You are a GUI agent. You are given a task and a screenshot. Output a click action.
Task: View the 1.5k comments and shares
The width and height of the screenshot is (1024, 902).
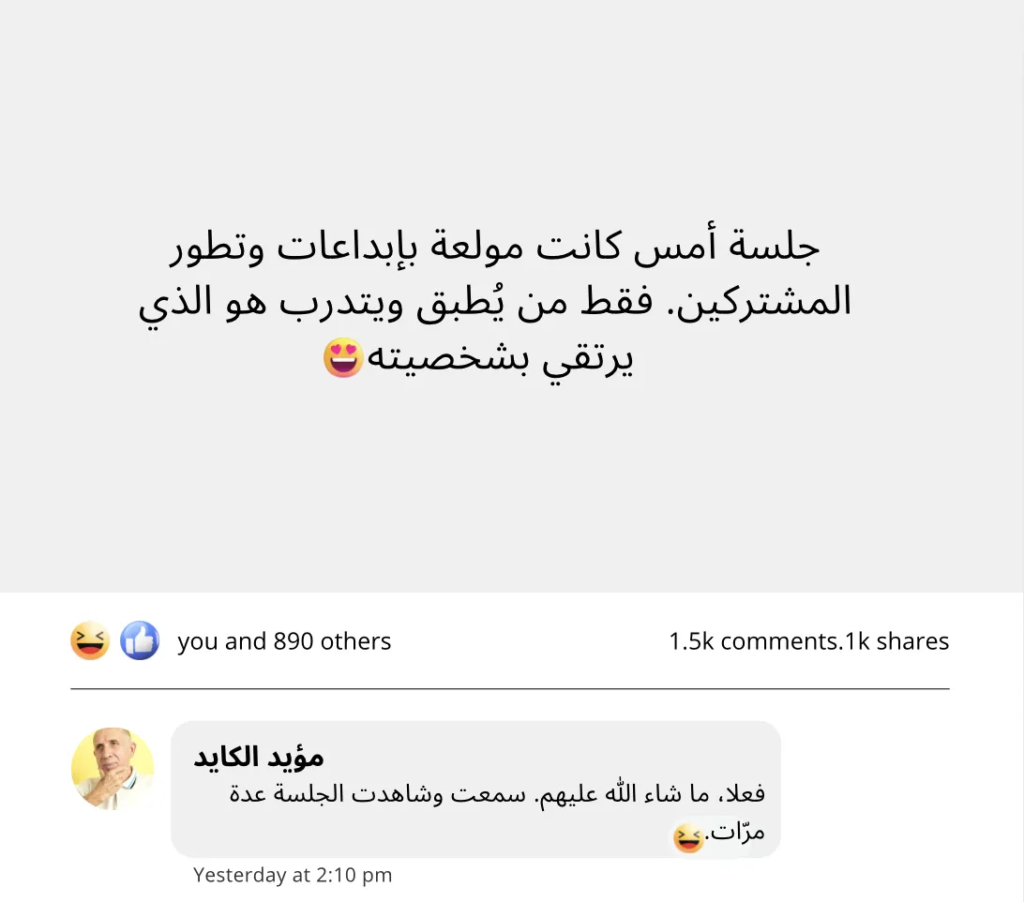click(808, 642)
